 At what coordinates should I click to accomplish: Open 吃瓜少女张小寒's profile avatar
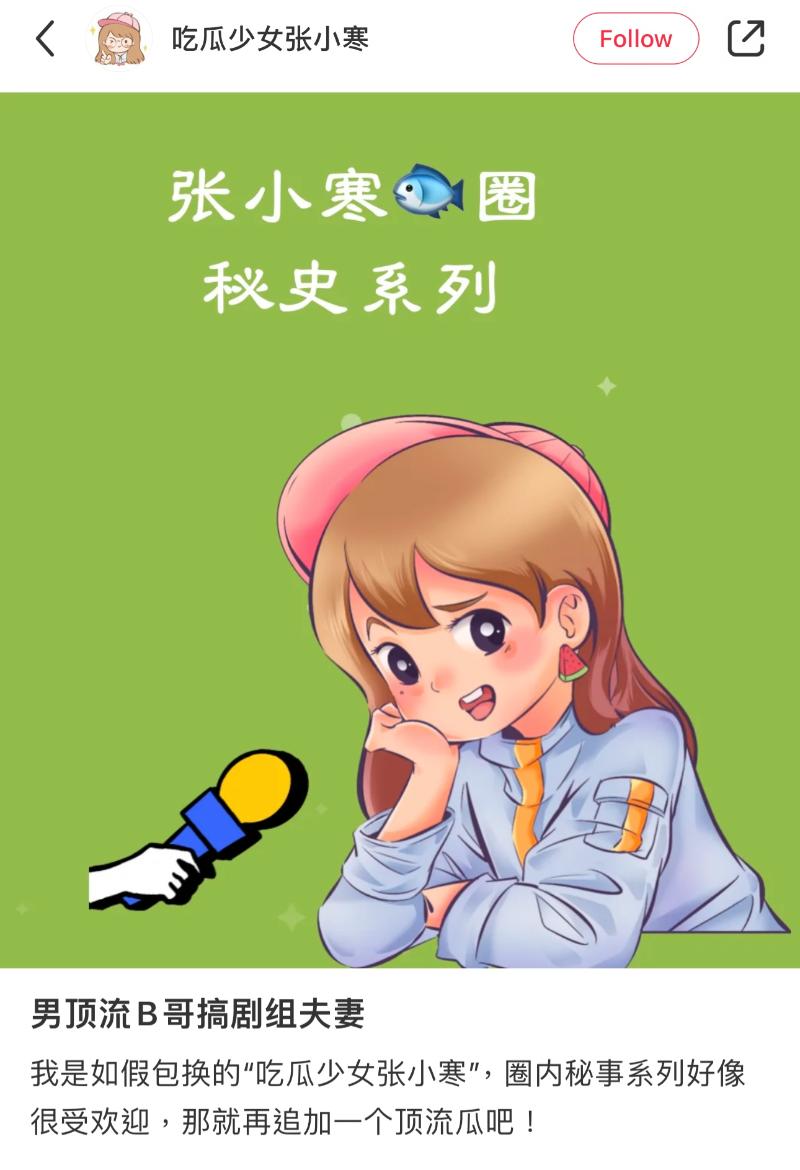119,40
